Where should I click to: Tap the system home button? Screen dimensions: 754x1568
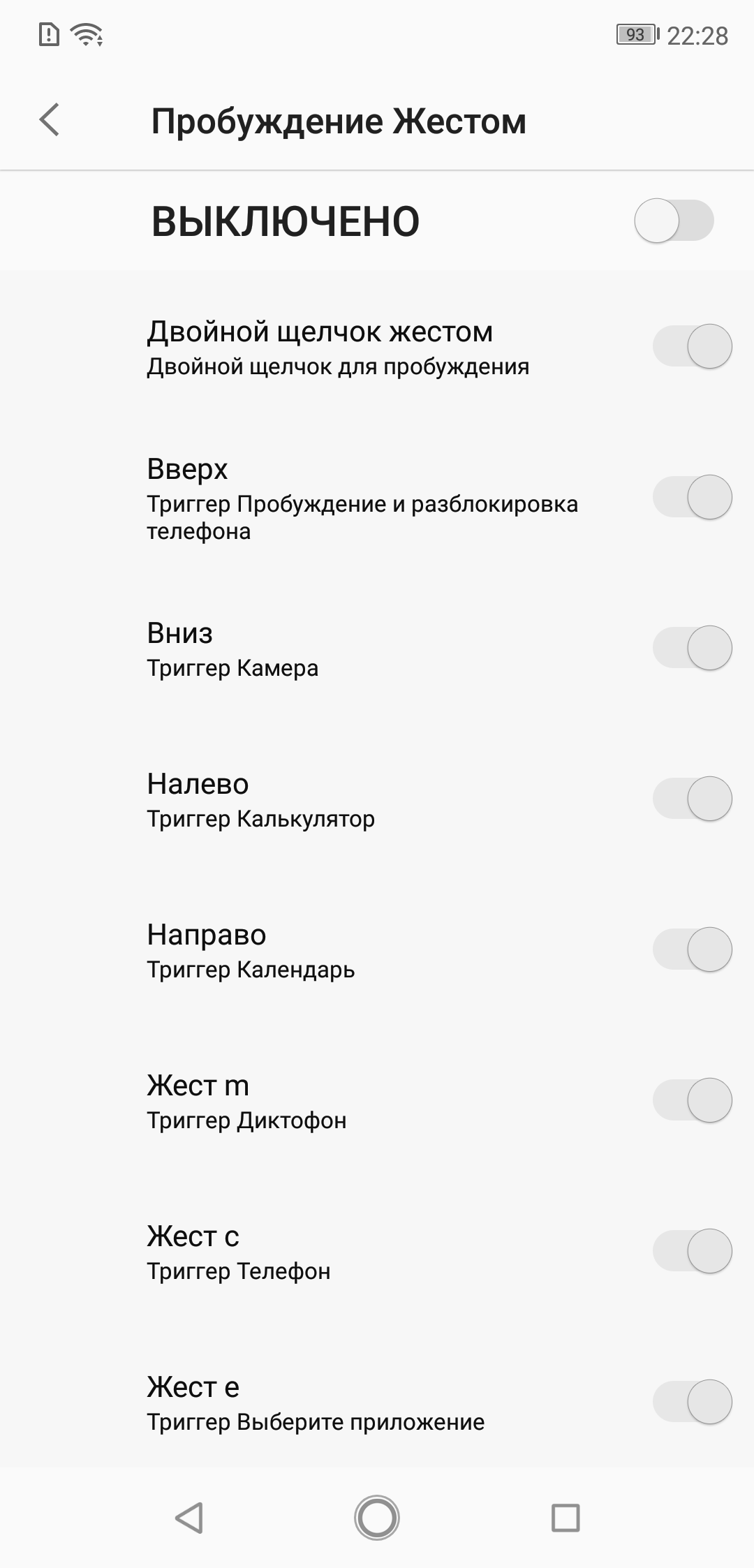click(x=377, y=1517)
